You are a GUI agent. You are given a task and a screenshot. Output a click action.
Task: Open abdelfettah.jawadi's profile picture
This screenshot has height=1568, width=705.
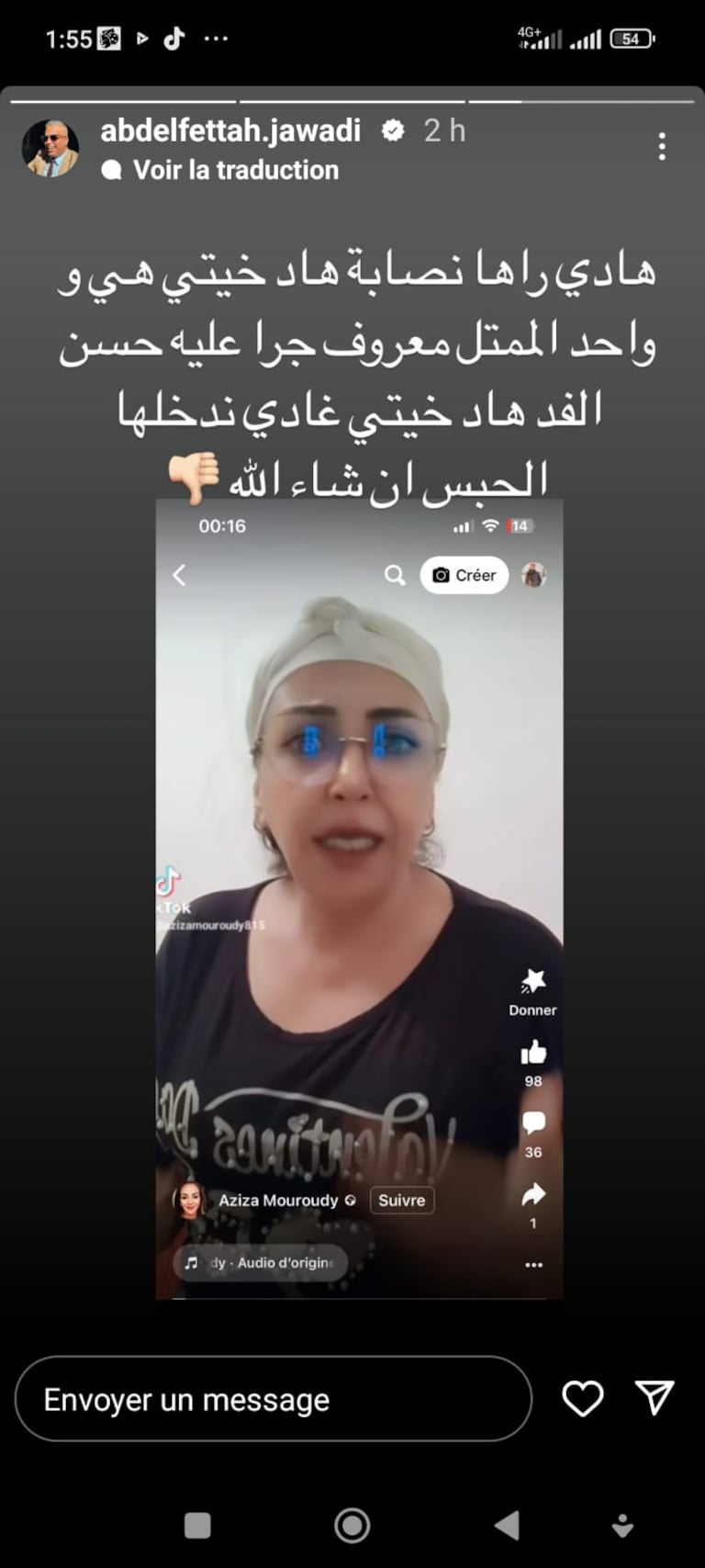(50, 147)
